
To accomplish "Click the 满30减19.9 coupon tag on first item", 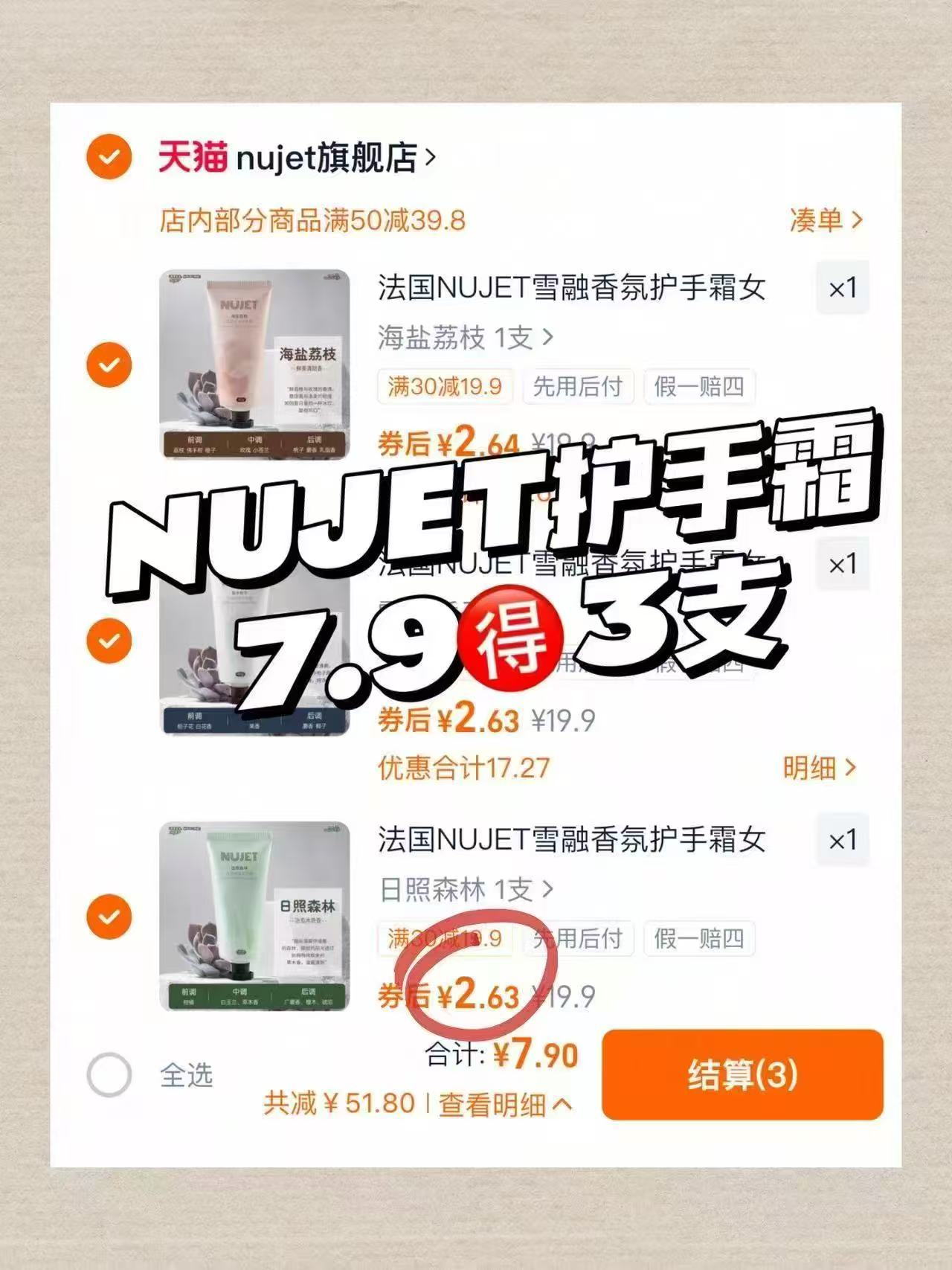I will tap(444, 386).
